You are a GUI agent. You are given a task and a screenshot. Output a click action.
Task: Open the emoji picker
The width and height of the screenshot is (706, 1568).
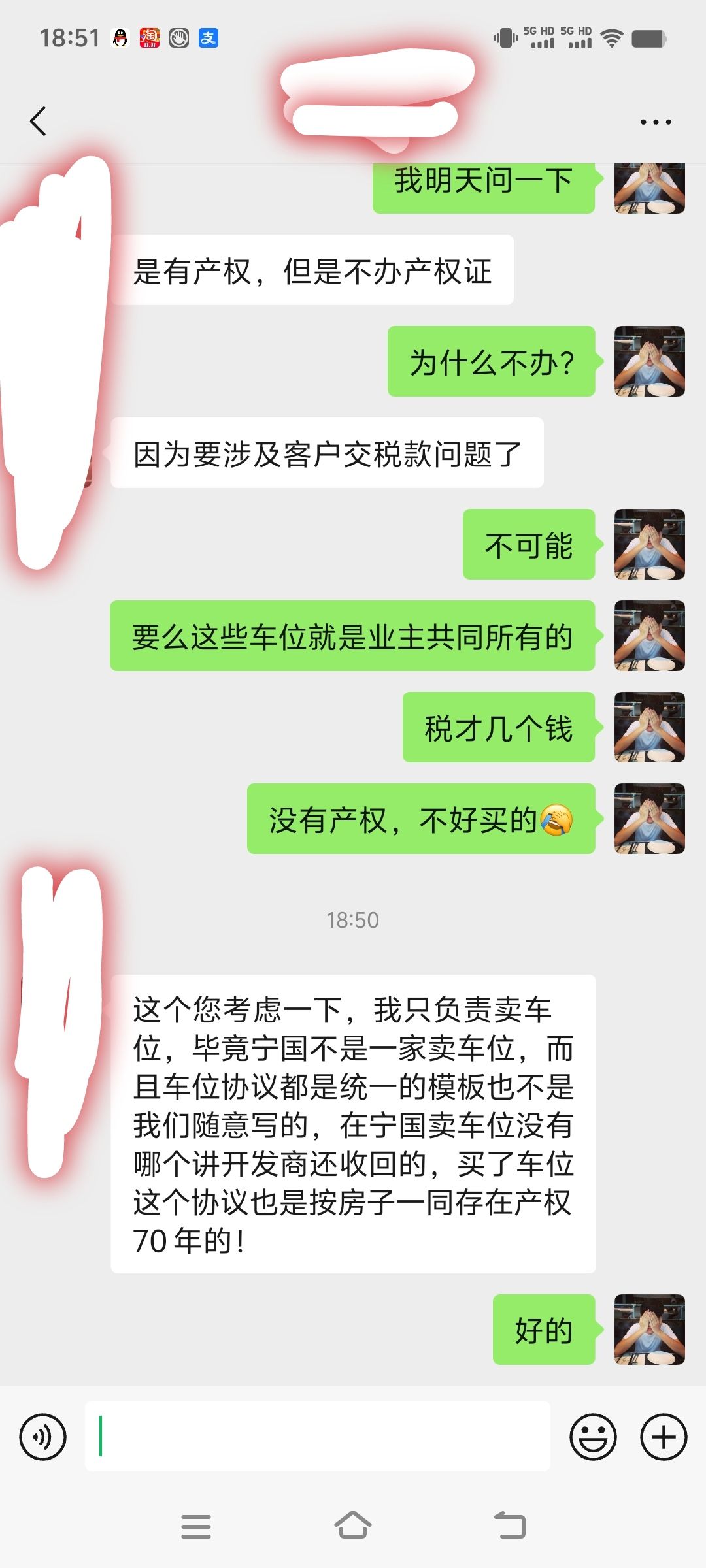click(x=593, y=1437)
